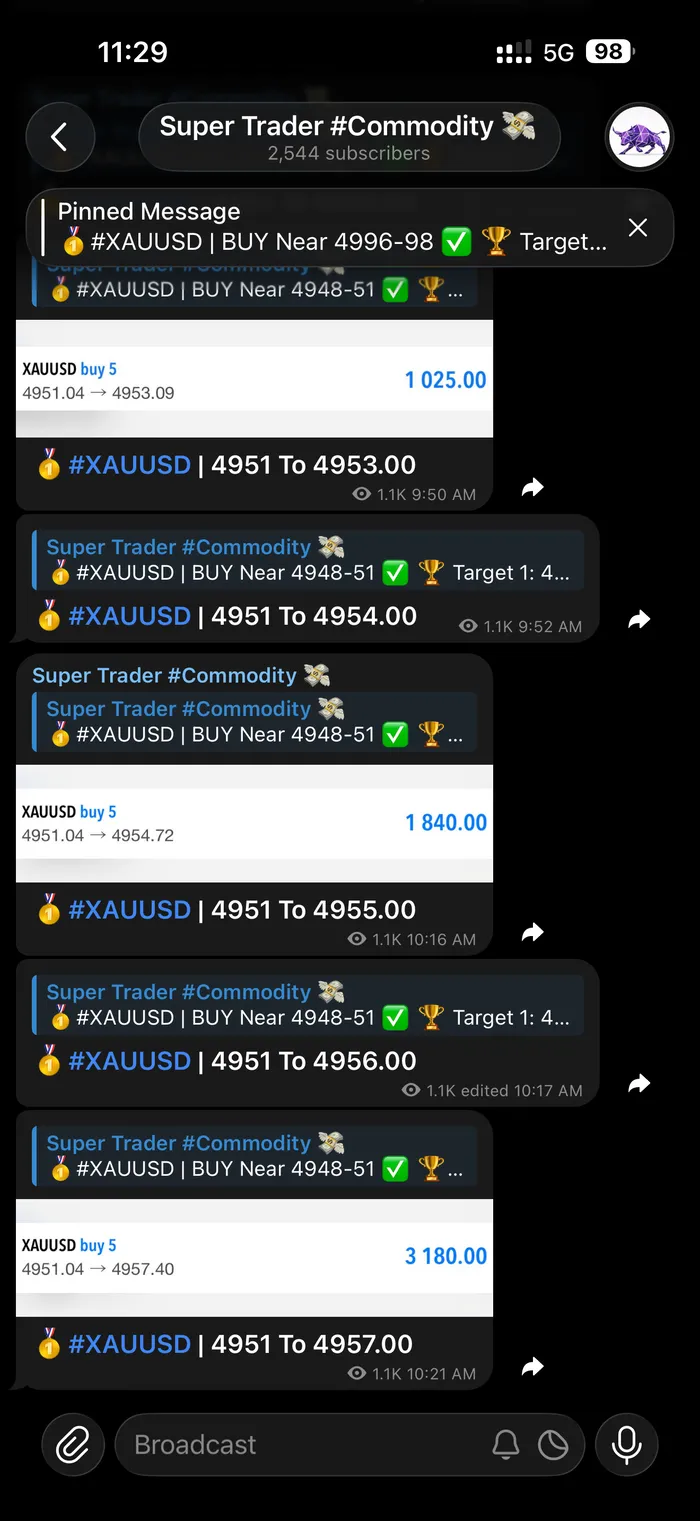Open Super Trader #Commodity channel info
Image resolution: width=700 pixels, height=1521 pixels.
click(348, 137)
